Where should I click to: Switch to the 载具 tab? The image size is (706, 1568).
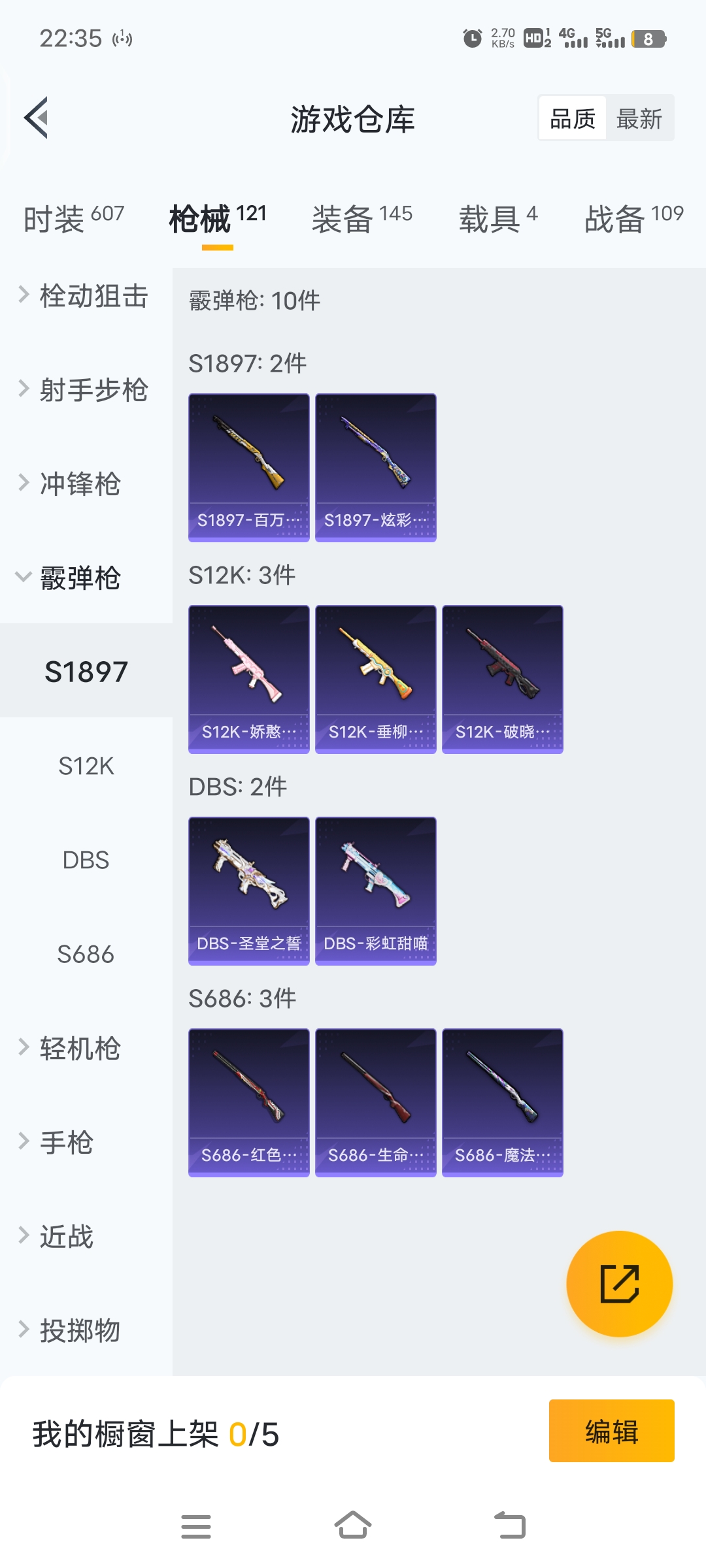pyautogui.click(x=497, y=218)
